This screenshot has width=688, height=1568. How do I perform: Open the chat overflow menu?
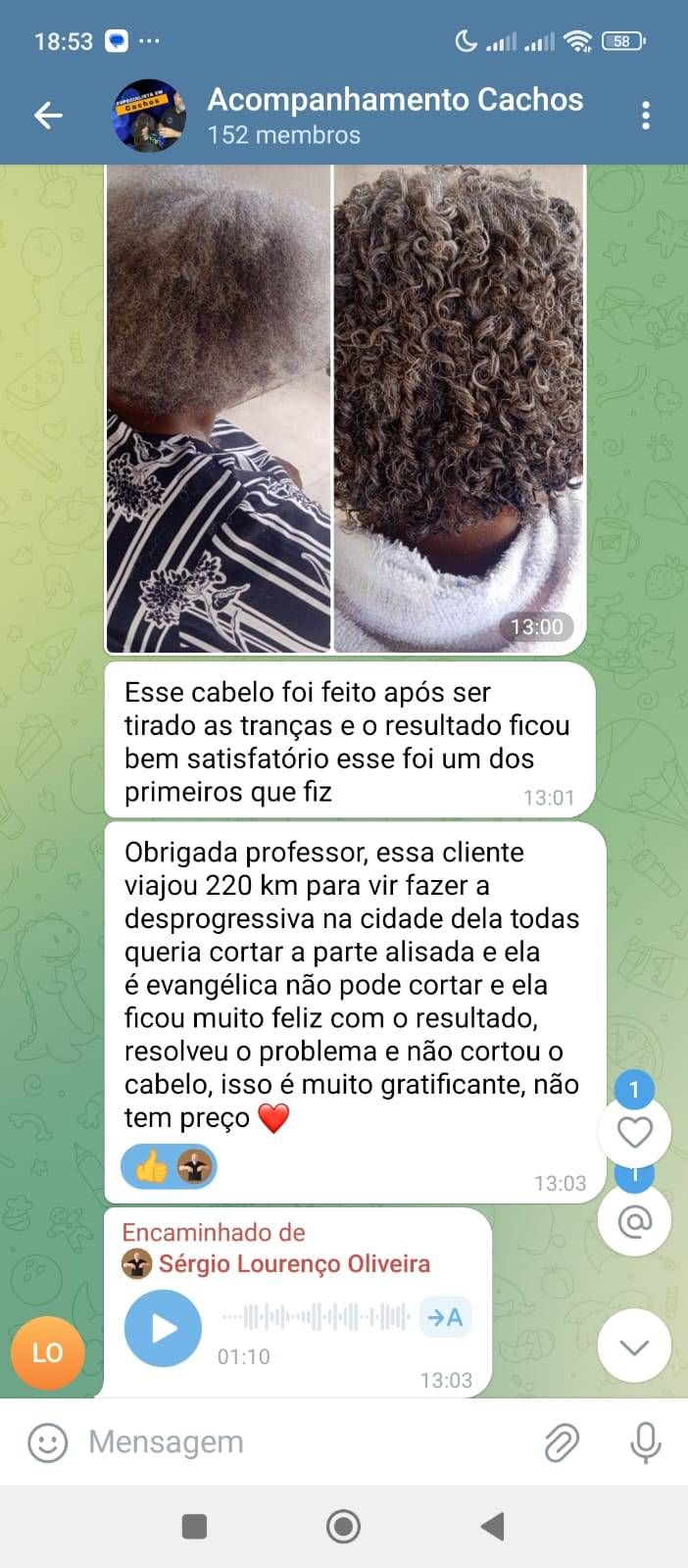pyautogui.click(x=645, y=116)
